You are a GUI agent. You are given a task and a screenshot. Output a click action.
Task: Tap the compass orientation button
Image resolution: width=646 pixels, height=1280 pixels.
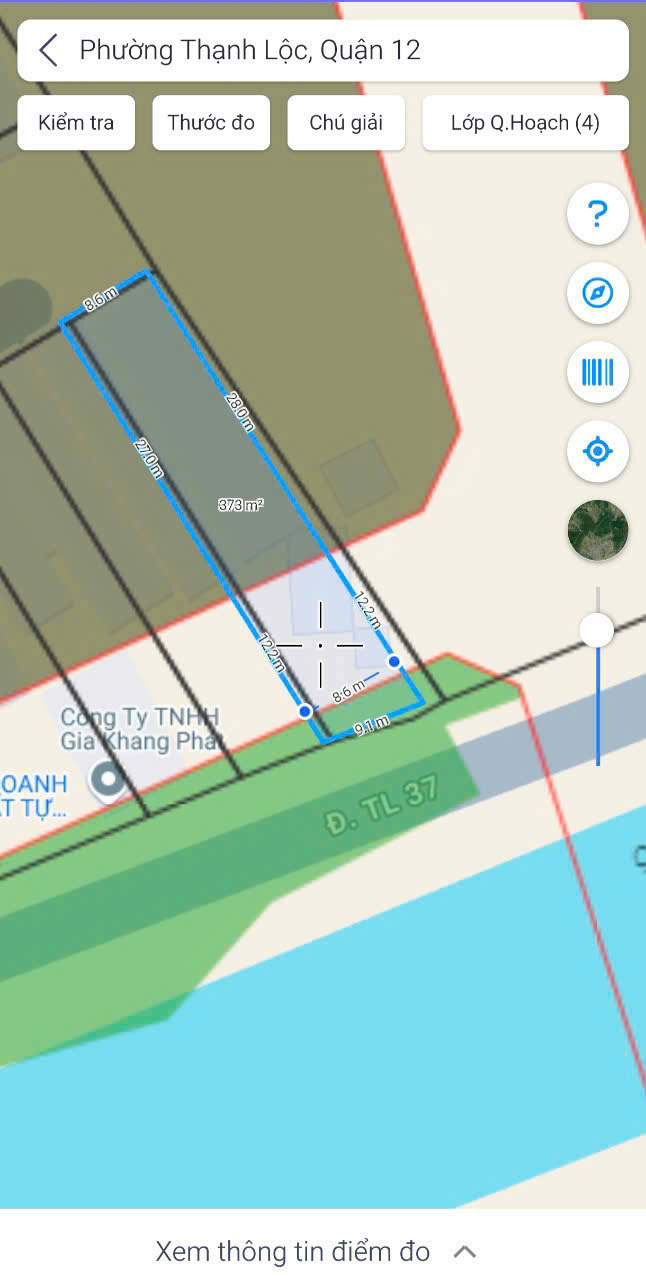(x=597, y=293)
